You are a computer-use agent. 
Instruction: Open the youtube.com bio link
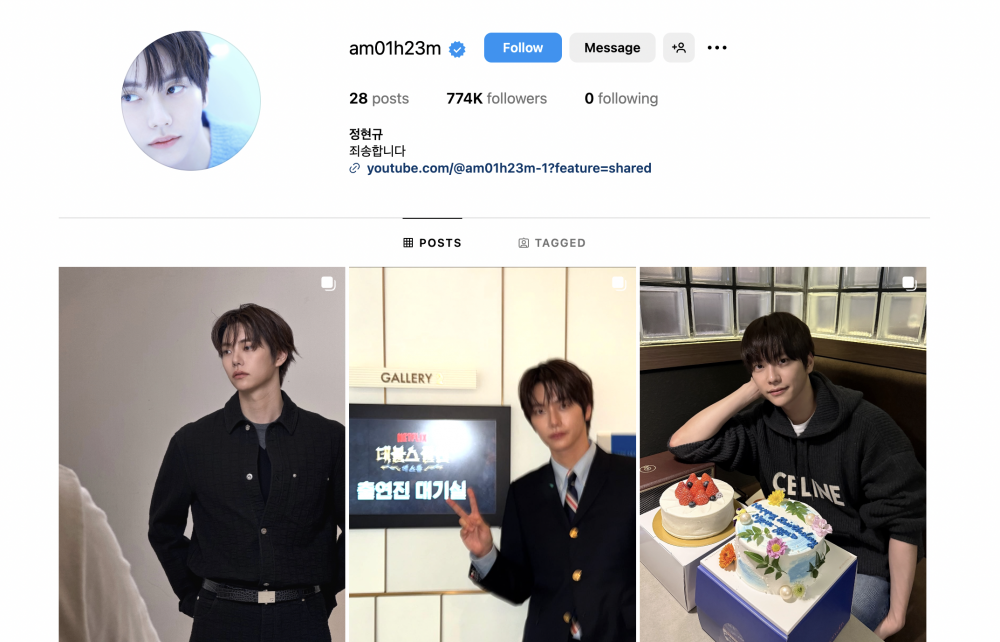[508, 168]
